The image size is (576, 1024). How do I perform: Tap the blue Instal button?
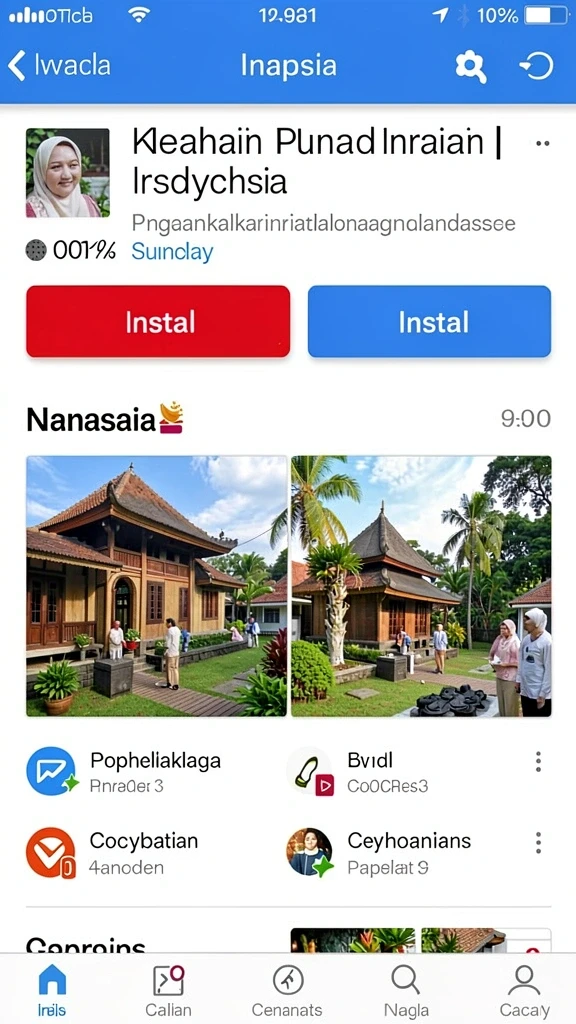tap(429, 321)
